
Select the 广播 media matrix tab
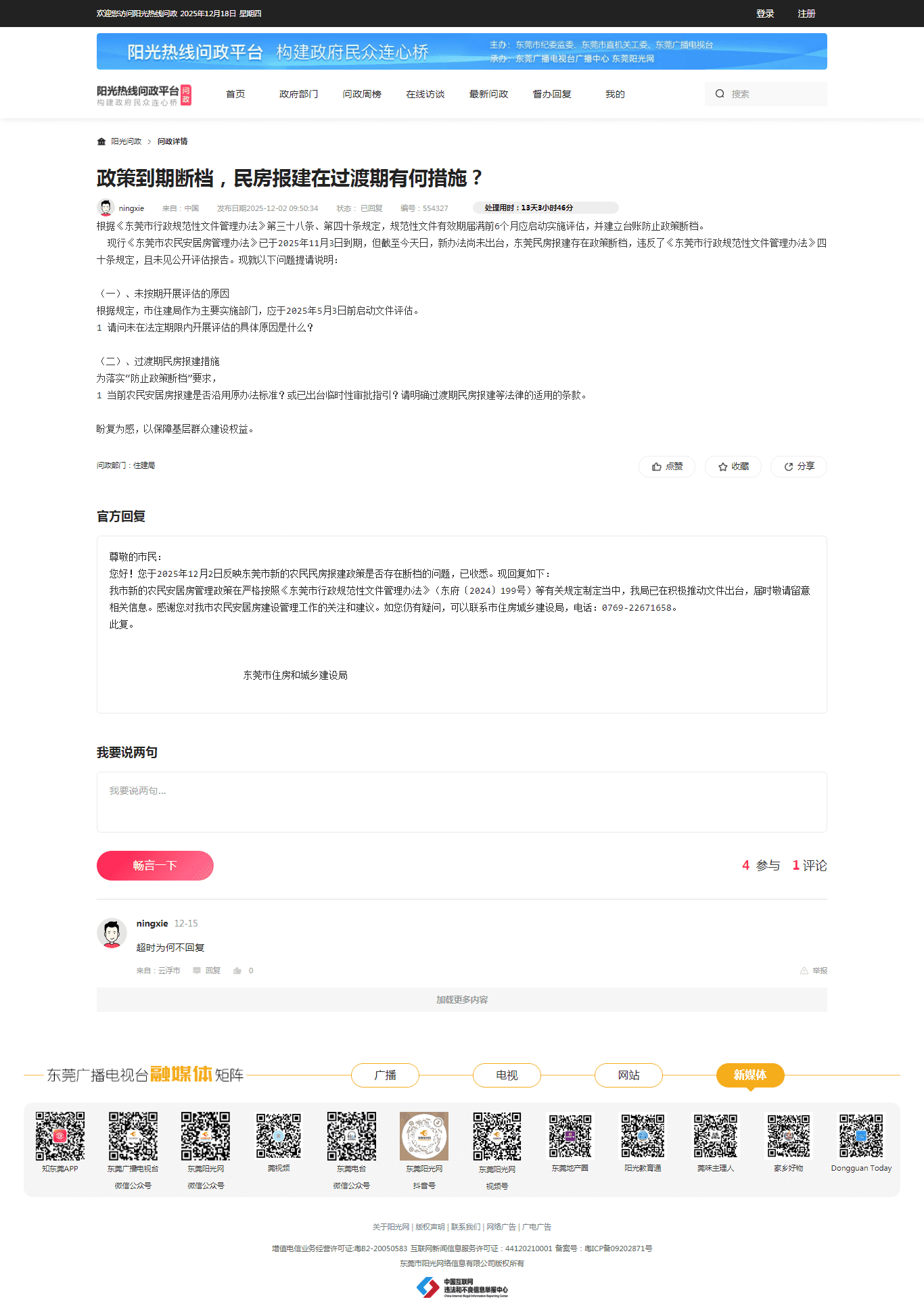pos(385,1075)
